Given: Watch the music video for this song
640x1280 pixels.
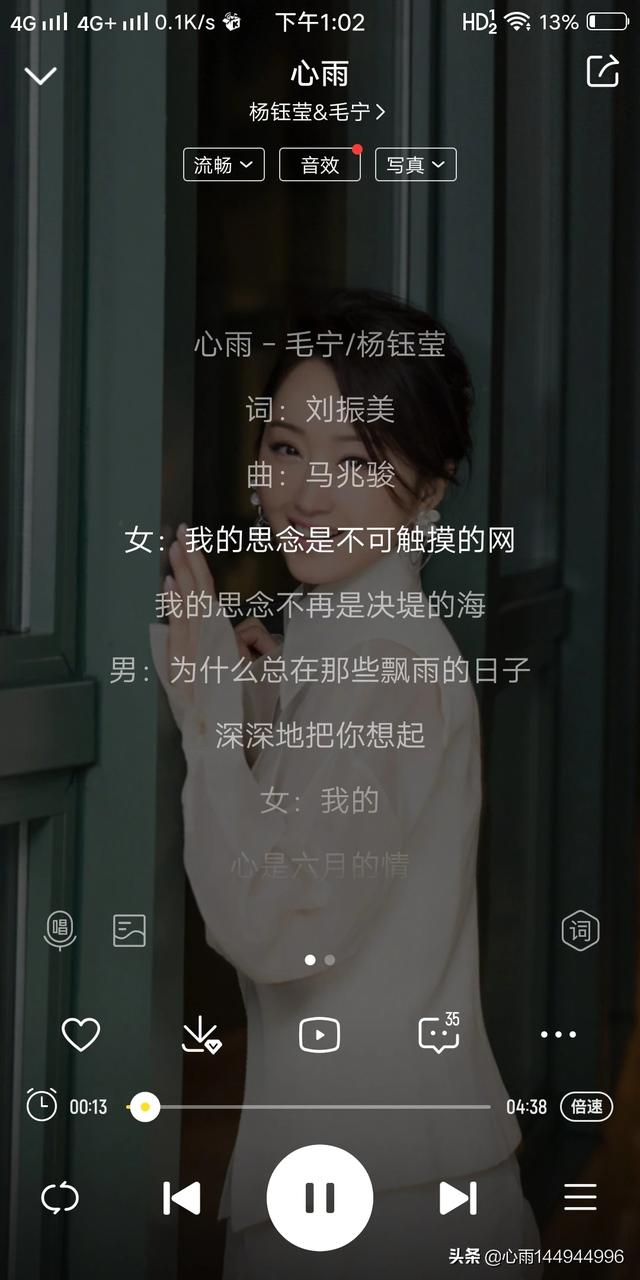Looking at the screenshot, I should click(320, 1034).
